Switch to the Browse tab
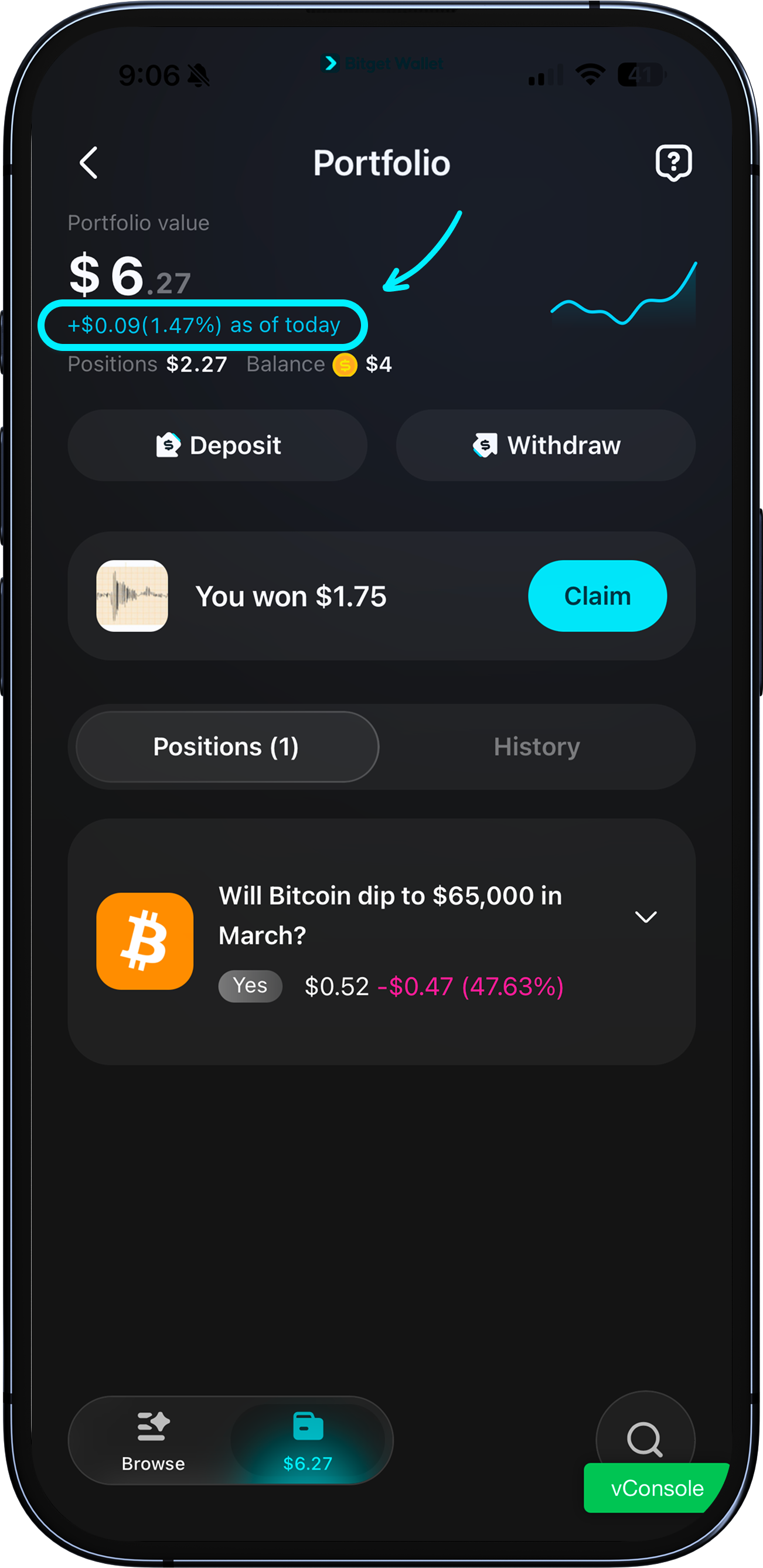 (153, 1440)
